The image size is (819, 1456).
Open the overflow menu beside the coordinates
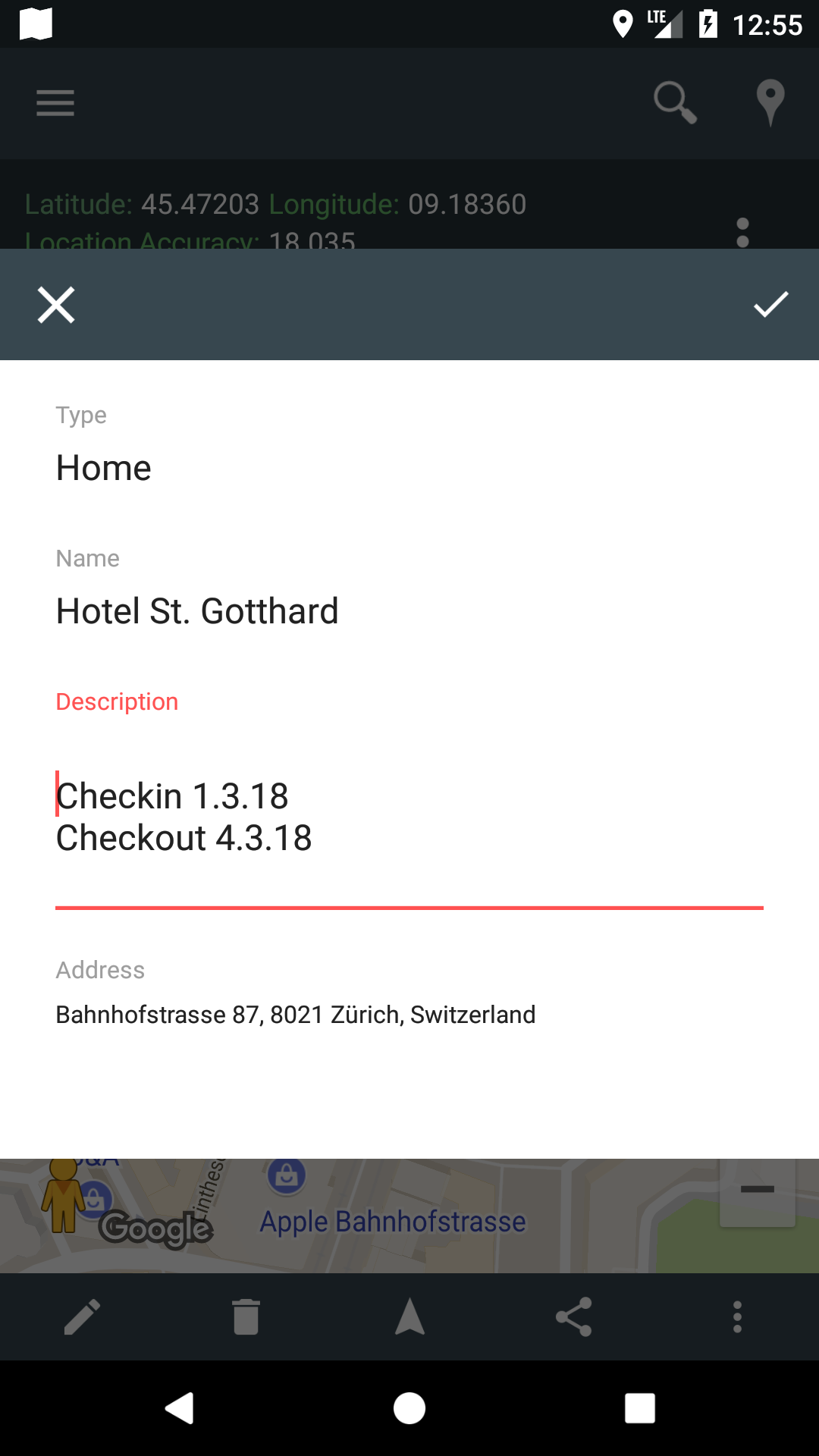[743, 231]
